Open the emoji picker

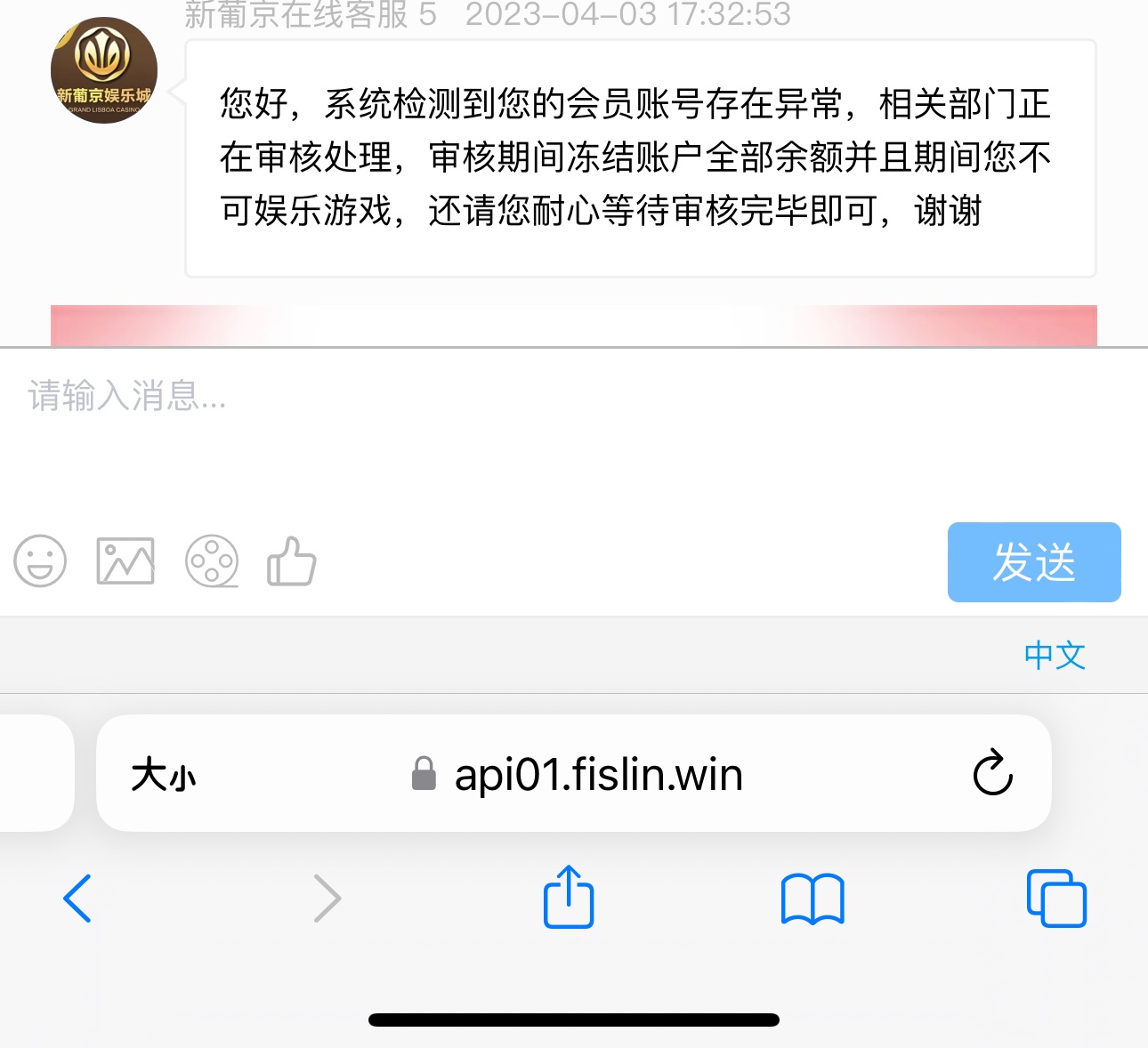point(40,561)
